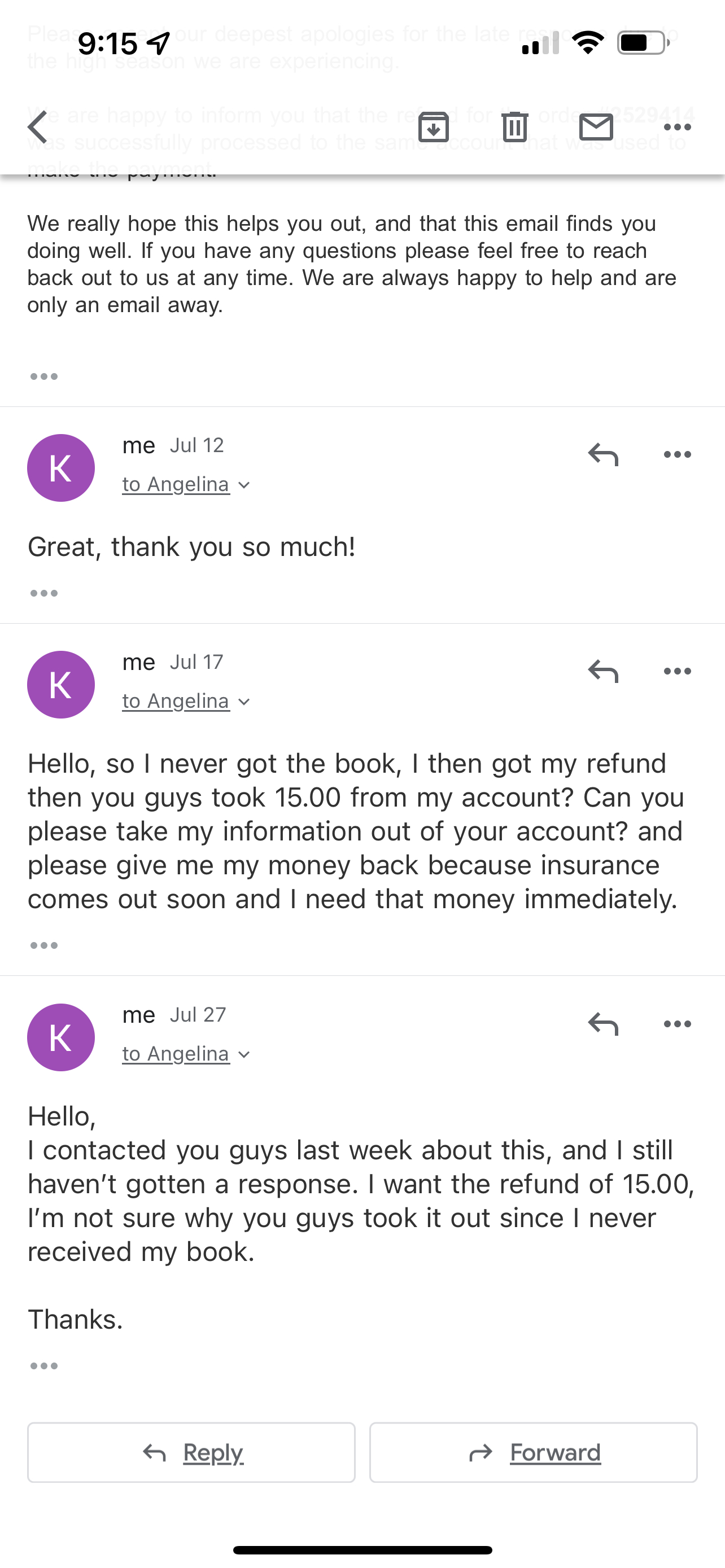Image resolution: width=725 pixels, height=1568 pixels.
Task: Expand recipient details on Jul 12 message
Action: [186, 484]
